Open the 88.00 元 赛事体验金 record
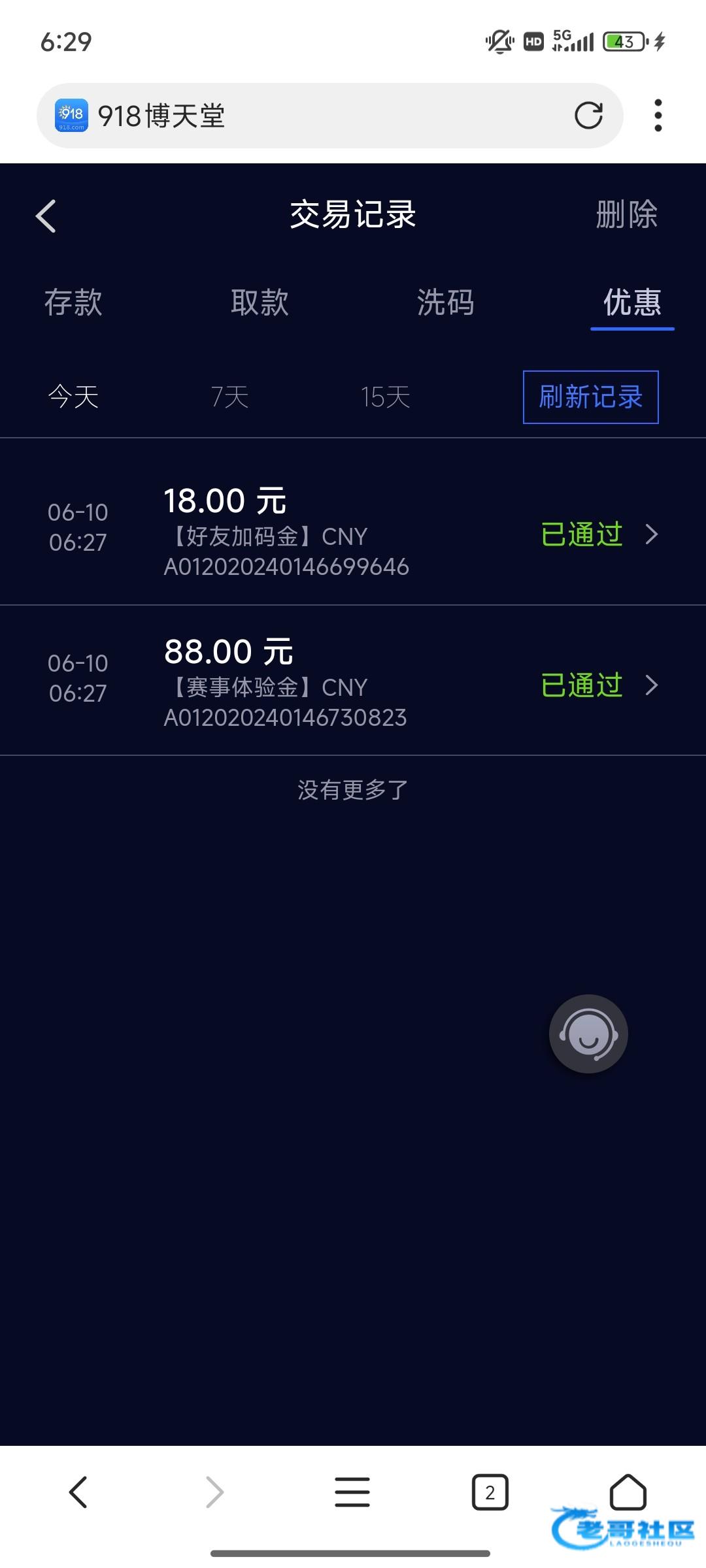The image size is (706, 1568). (353, 681)
